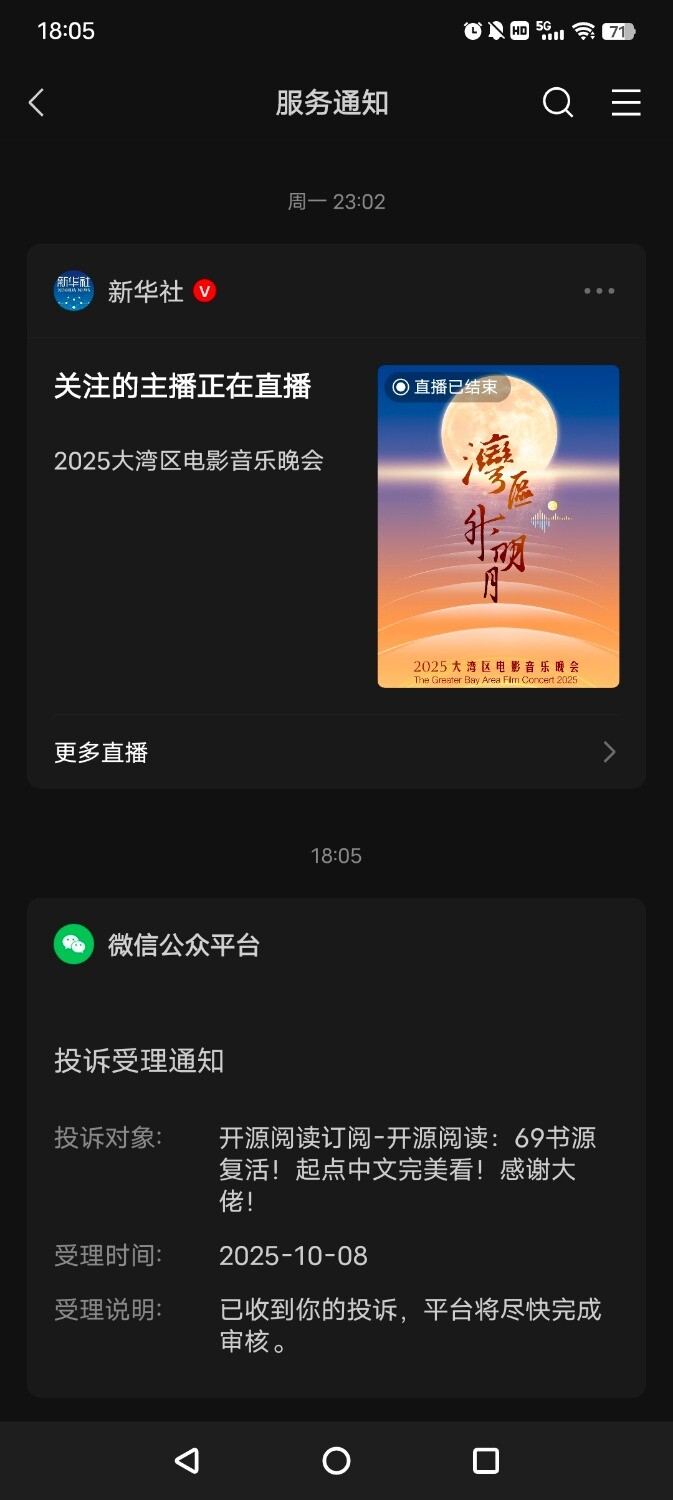The image size is (673, 1500).
Task: Open the hamburger menu at top right
Action: tap(626, 103)
